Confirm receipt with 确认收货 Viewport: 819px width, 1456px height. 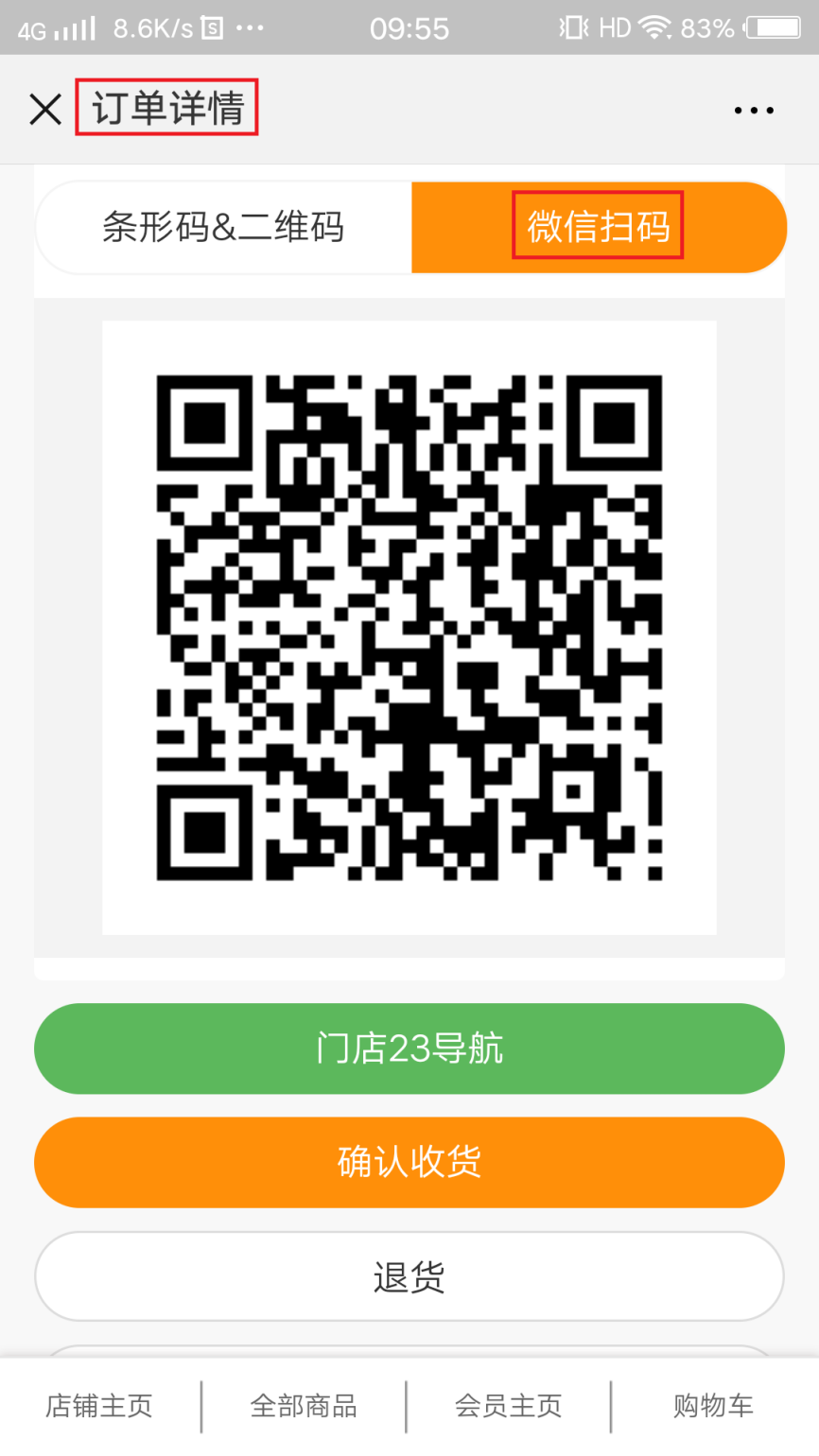[x=409, y=1162]
